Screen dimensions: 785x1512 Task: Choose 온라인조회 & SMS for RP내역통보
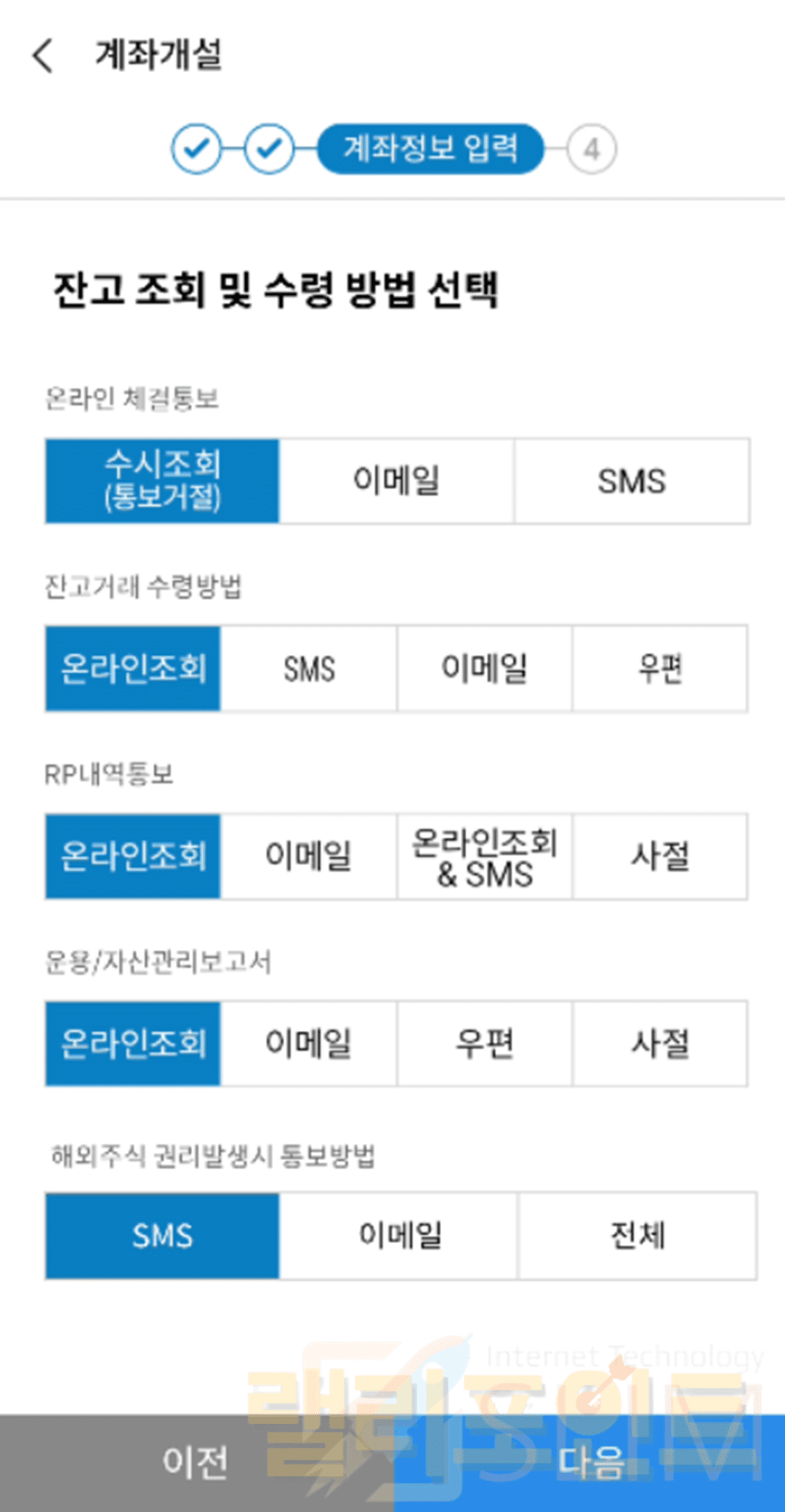point(484,856)
